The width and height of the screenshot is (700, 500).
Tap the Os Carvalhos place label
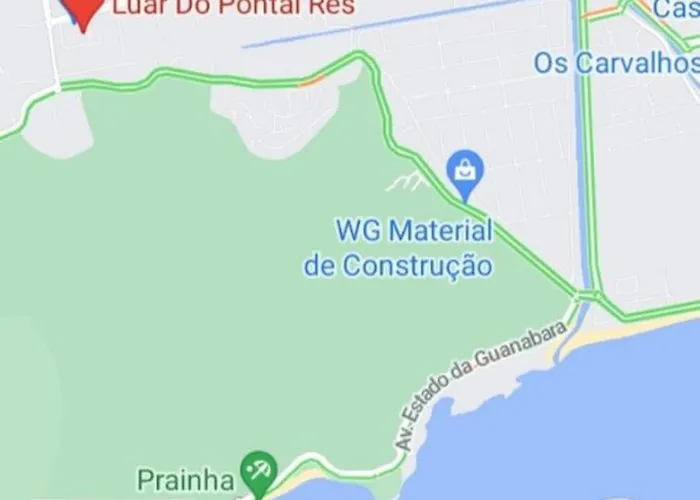[614, 64]
